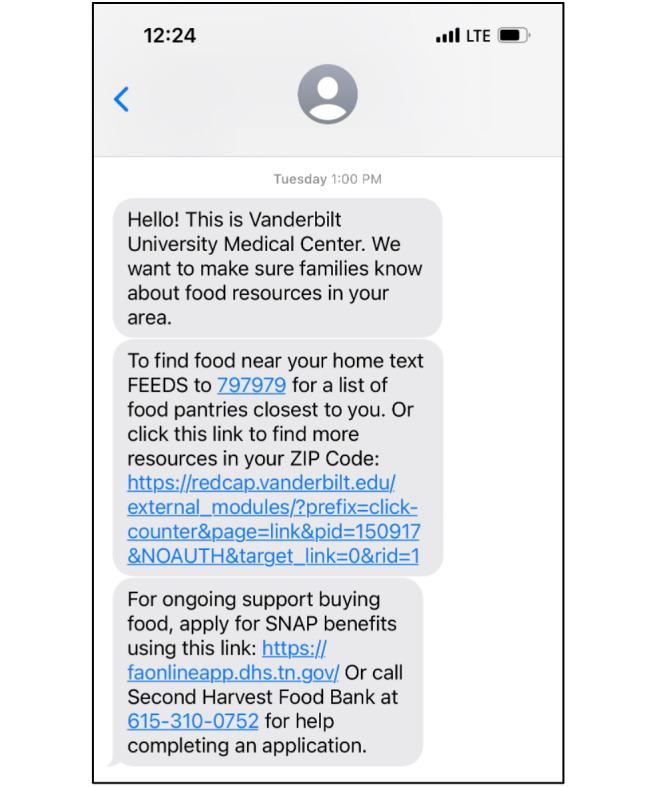Go back to the messages list

click(121, 98)
